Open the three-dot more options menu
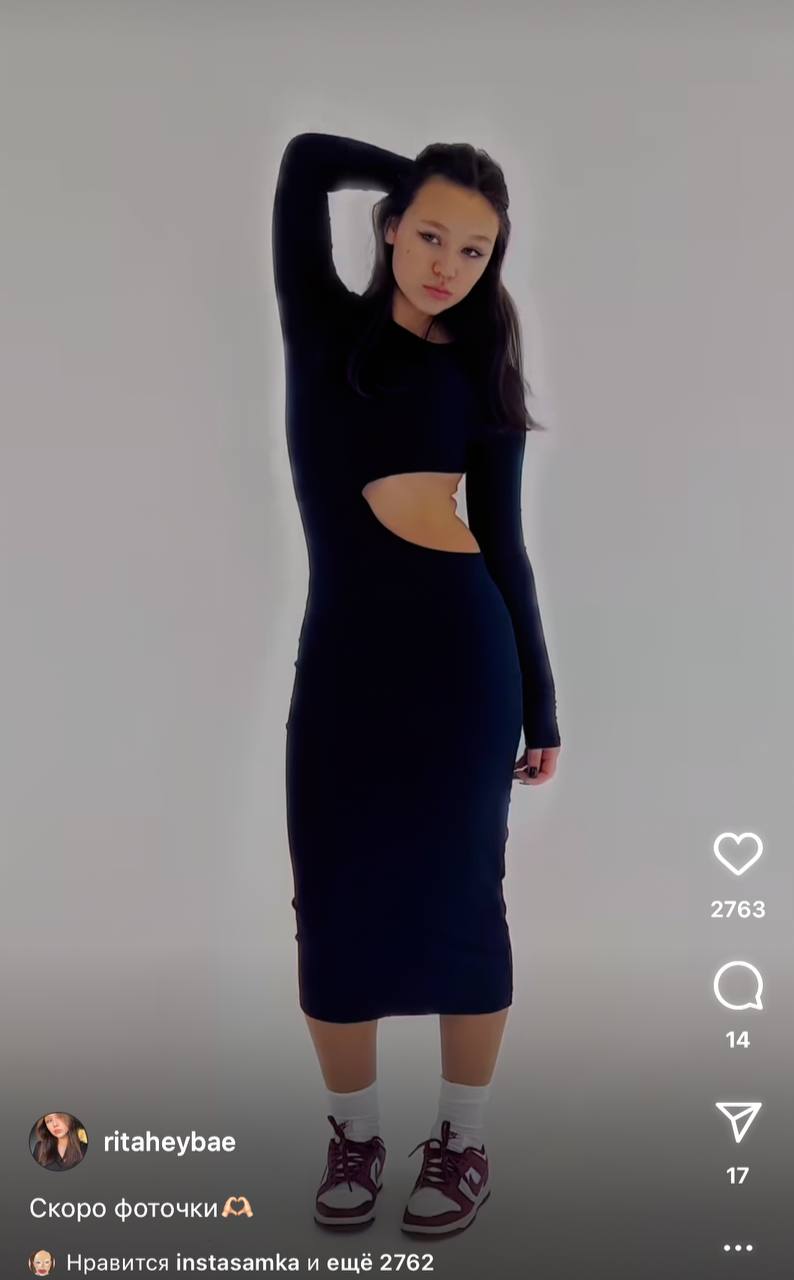The height and width of the screenshot is (1280, 794). (738, 1247)
